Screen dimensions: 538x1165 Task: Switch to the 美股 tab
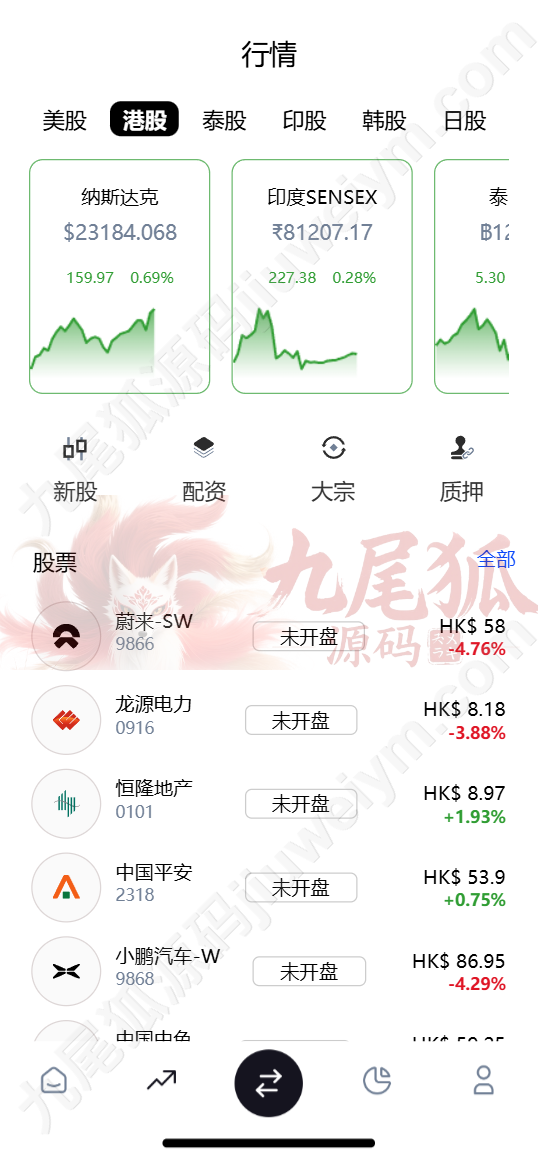coord(65,120)
